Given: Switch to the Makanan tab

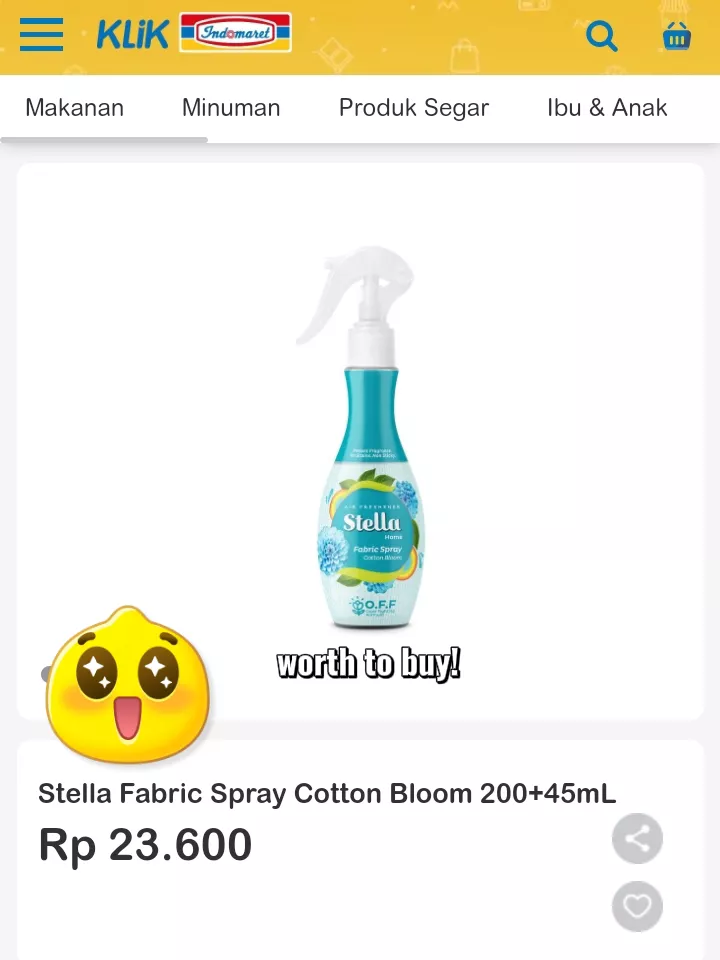Looking at the screenshot, I should 75,108.
